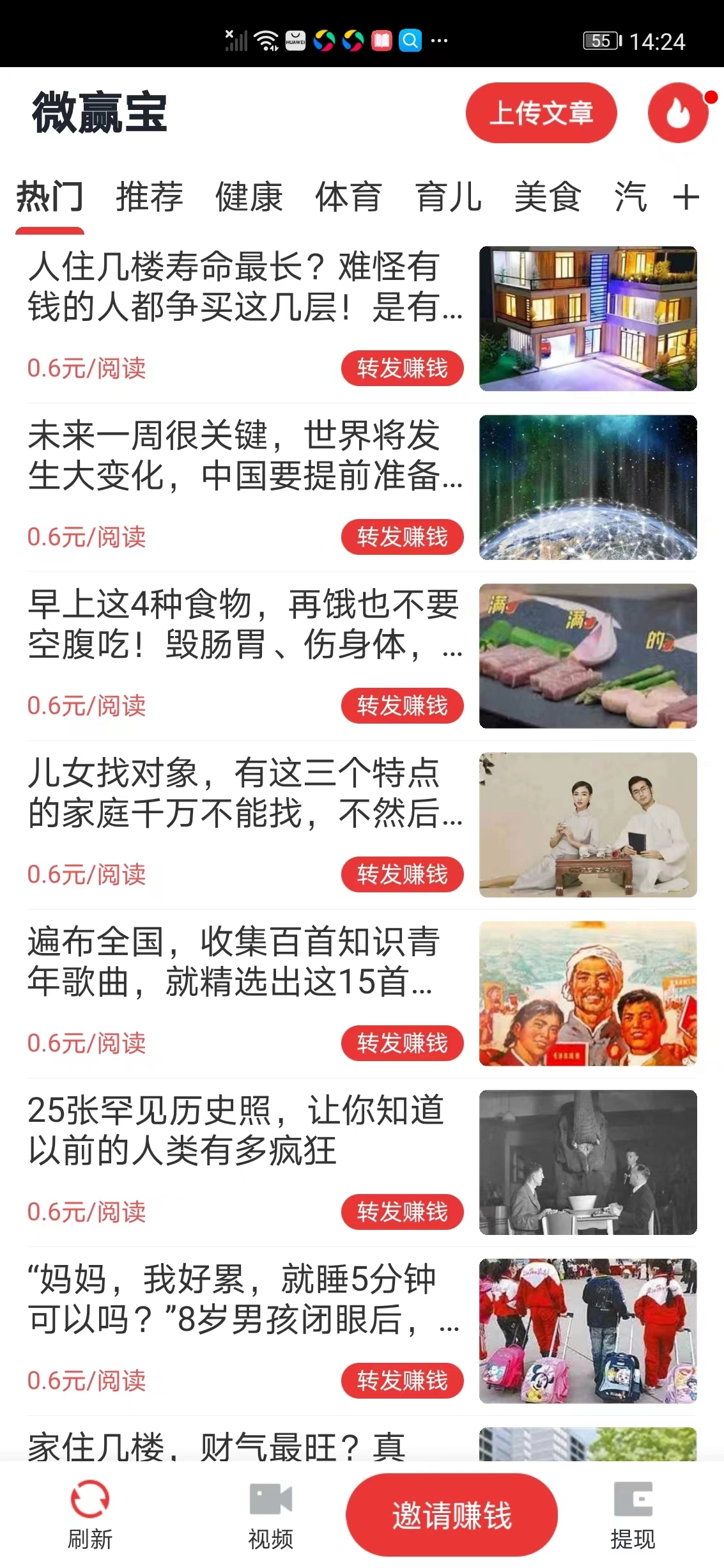The image size is (724, 1568).
Task: Reveal hidden notifications via ellipsis in status bar
Action: 440,41
